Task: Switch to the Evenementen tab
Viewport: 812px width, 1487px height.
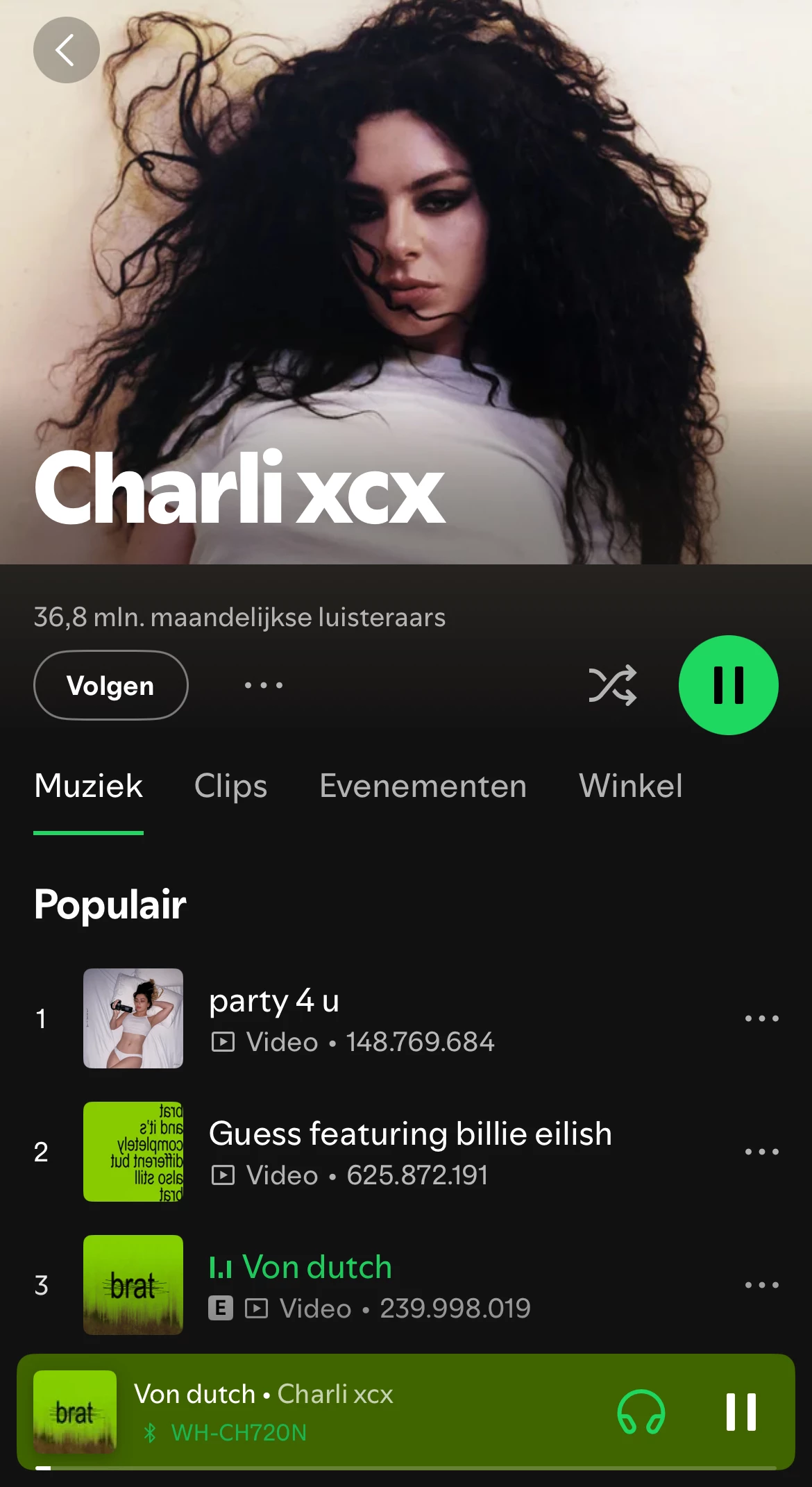Action: (423, 787)
